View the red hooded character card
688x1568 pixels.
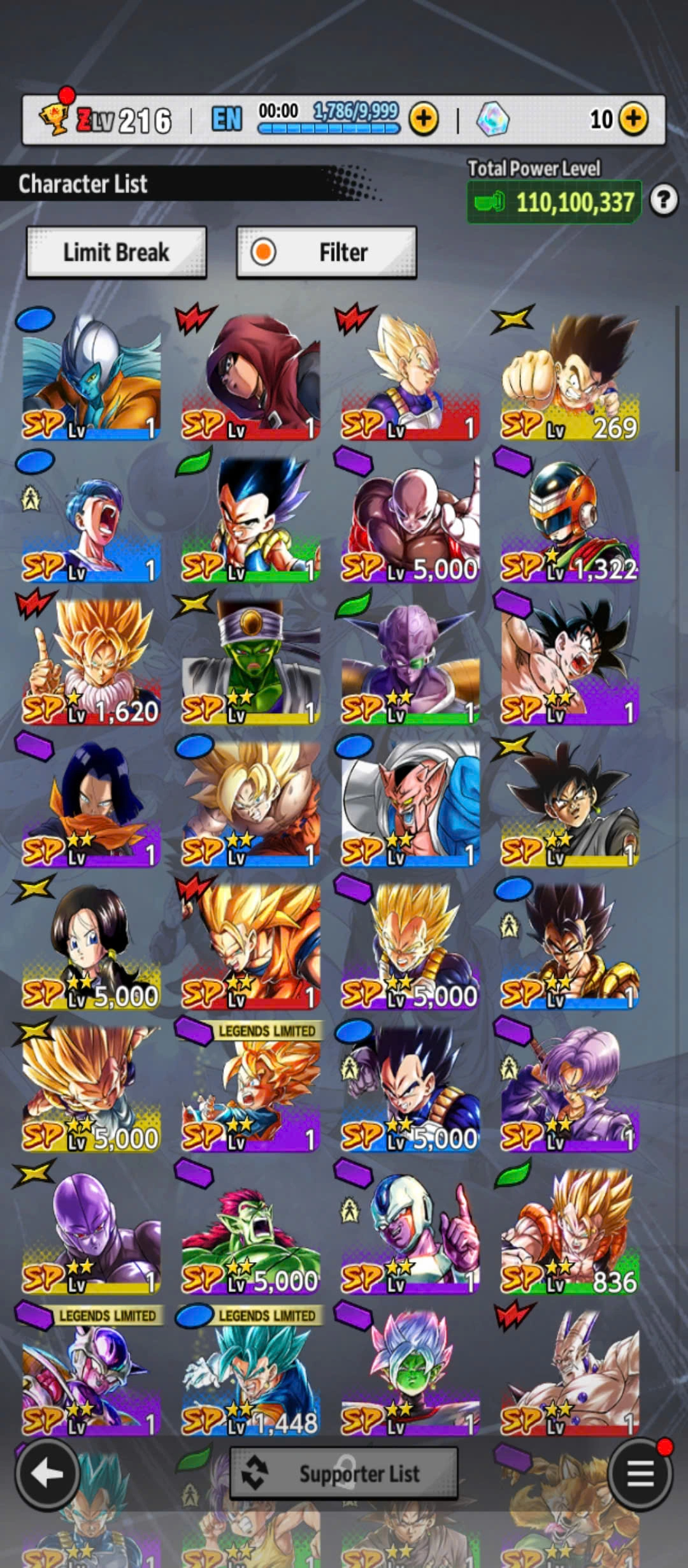click(x=251, y=377)
